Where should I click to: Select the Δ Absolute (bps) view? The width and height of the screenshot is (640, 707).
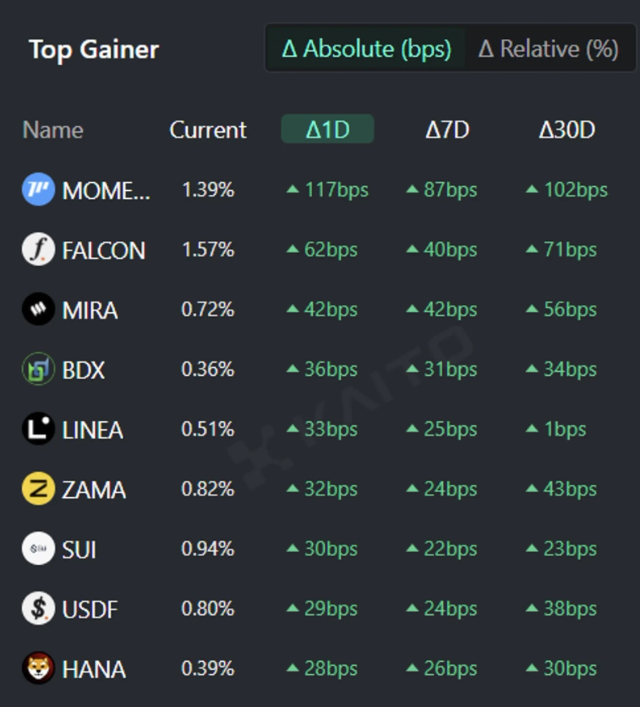click(x=366, y=48)
